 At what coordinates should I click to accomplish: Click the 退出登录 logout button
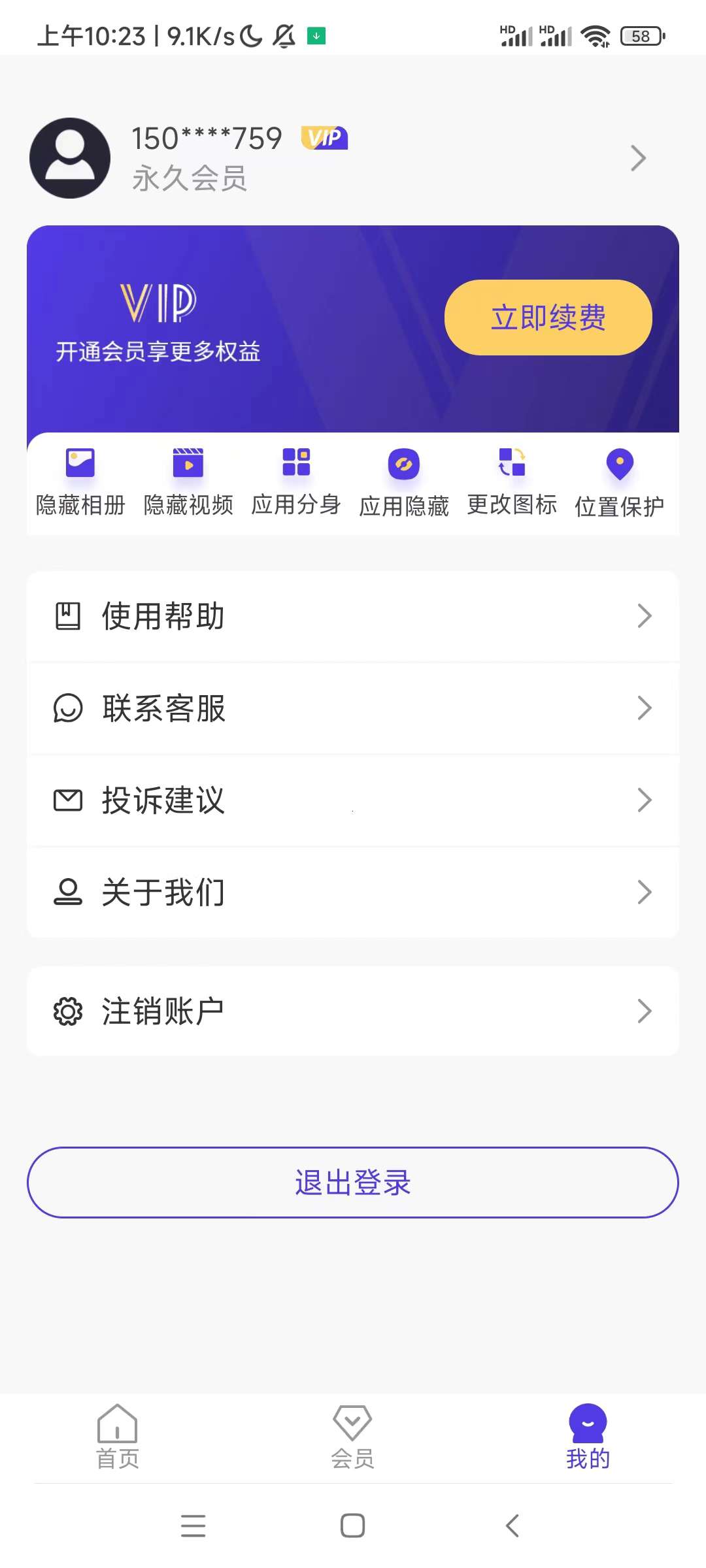[353, 1183]
